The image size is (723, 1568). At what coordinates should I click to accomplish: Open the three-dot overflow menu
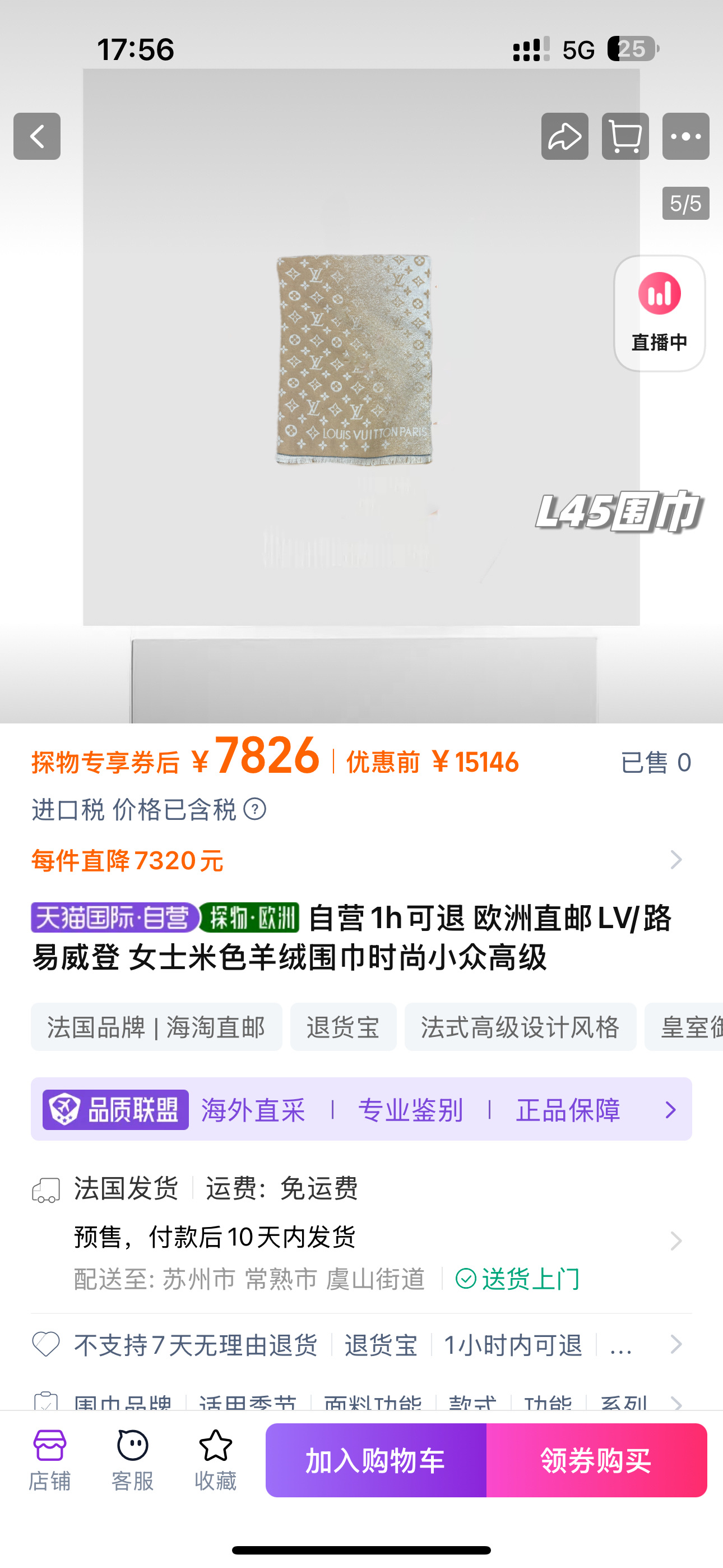click(685, 136)
